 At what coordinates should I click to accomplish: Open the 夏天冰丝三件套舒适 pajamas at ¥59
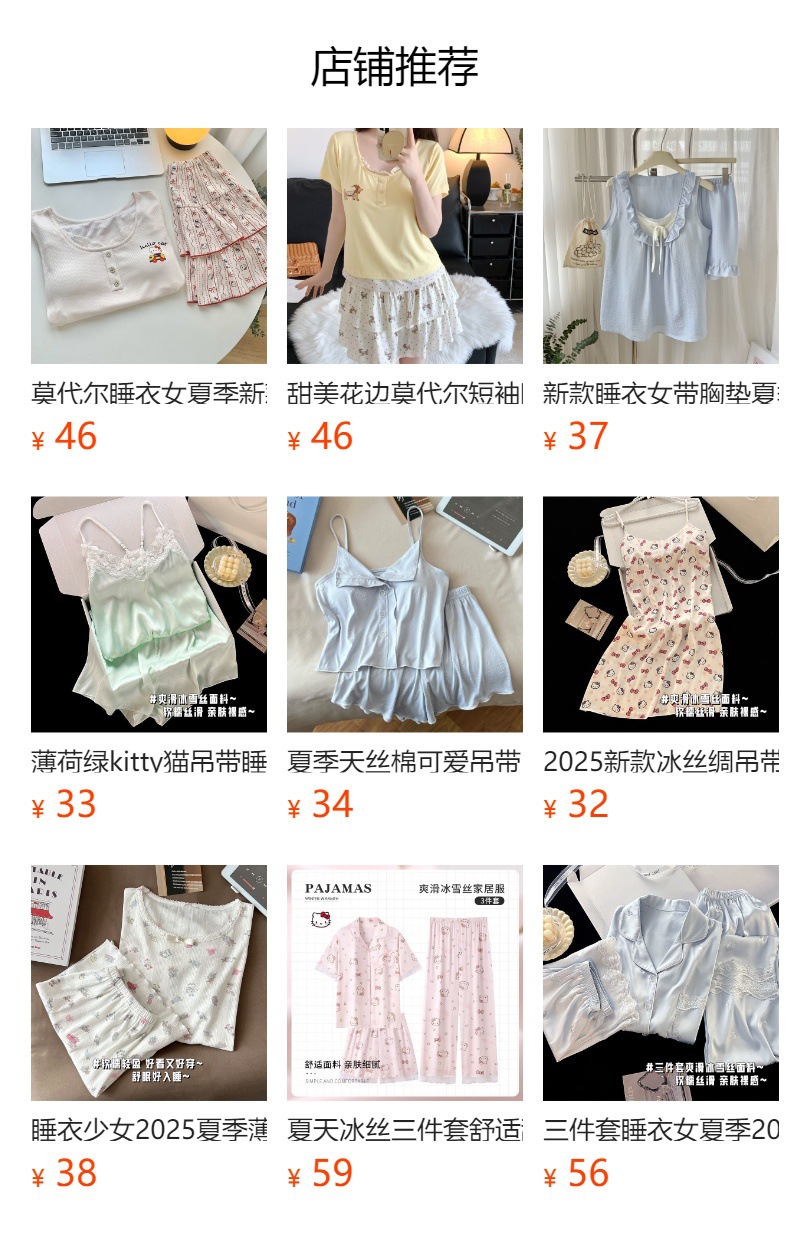click(405, 1029)
